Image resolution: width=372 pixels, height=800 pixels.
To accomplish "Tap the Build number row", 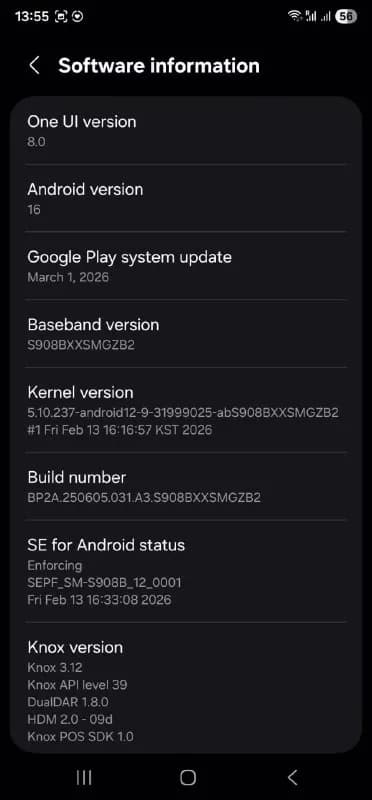I will [186, 486].
